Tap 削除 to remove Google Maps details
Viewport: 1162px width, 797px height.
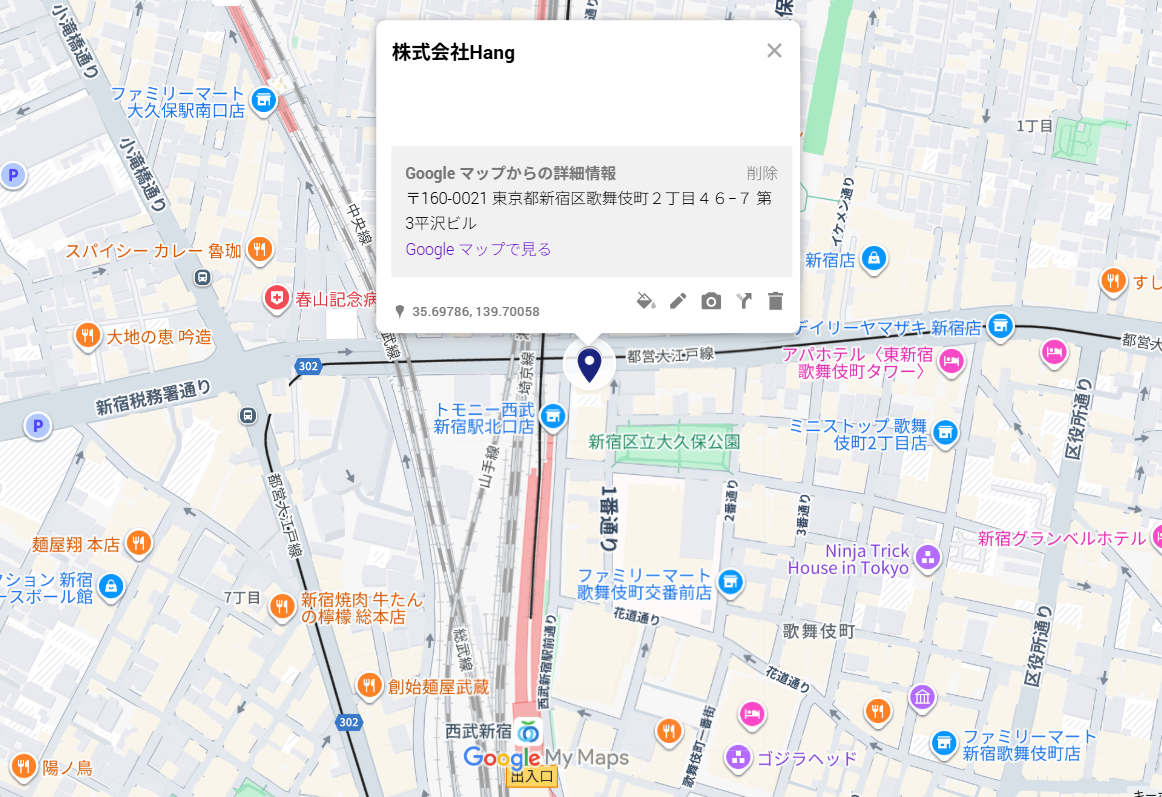point(761,173)
